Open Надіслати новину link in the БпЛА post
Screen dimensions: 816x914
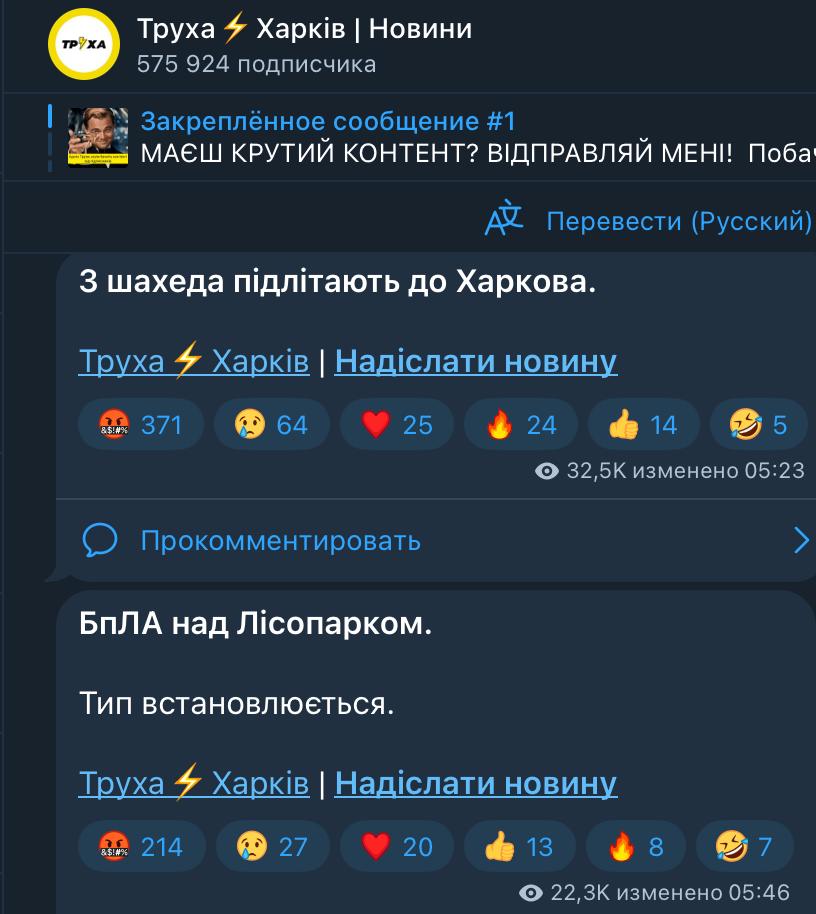475,783
